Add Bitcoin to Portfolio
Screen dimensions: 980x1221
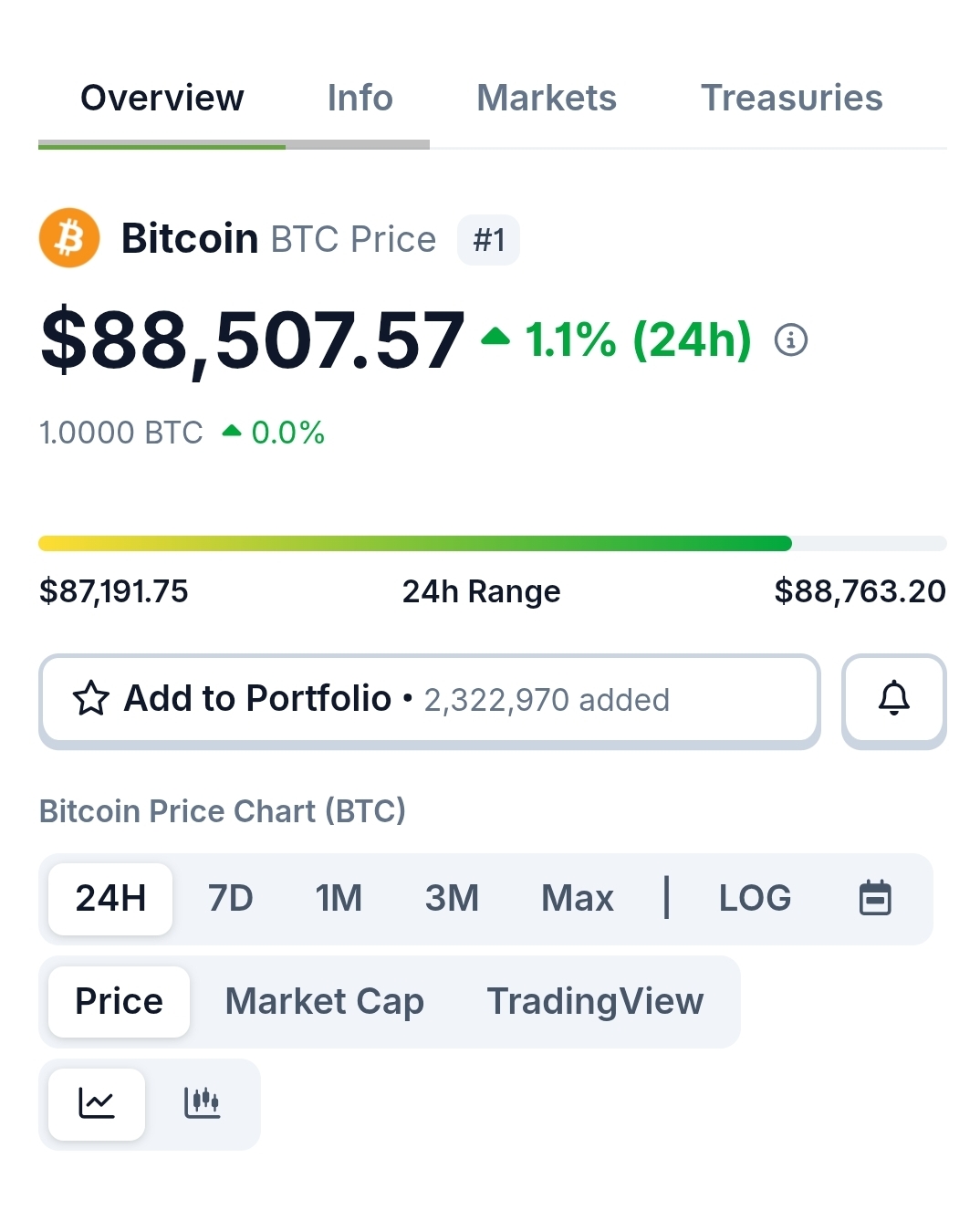point(429,699)
